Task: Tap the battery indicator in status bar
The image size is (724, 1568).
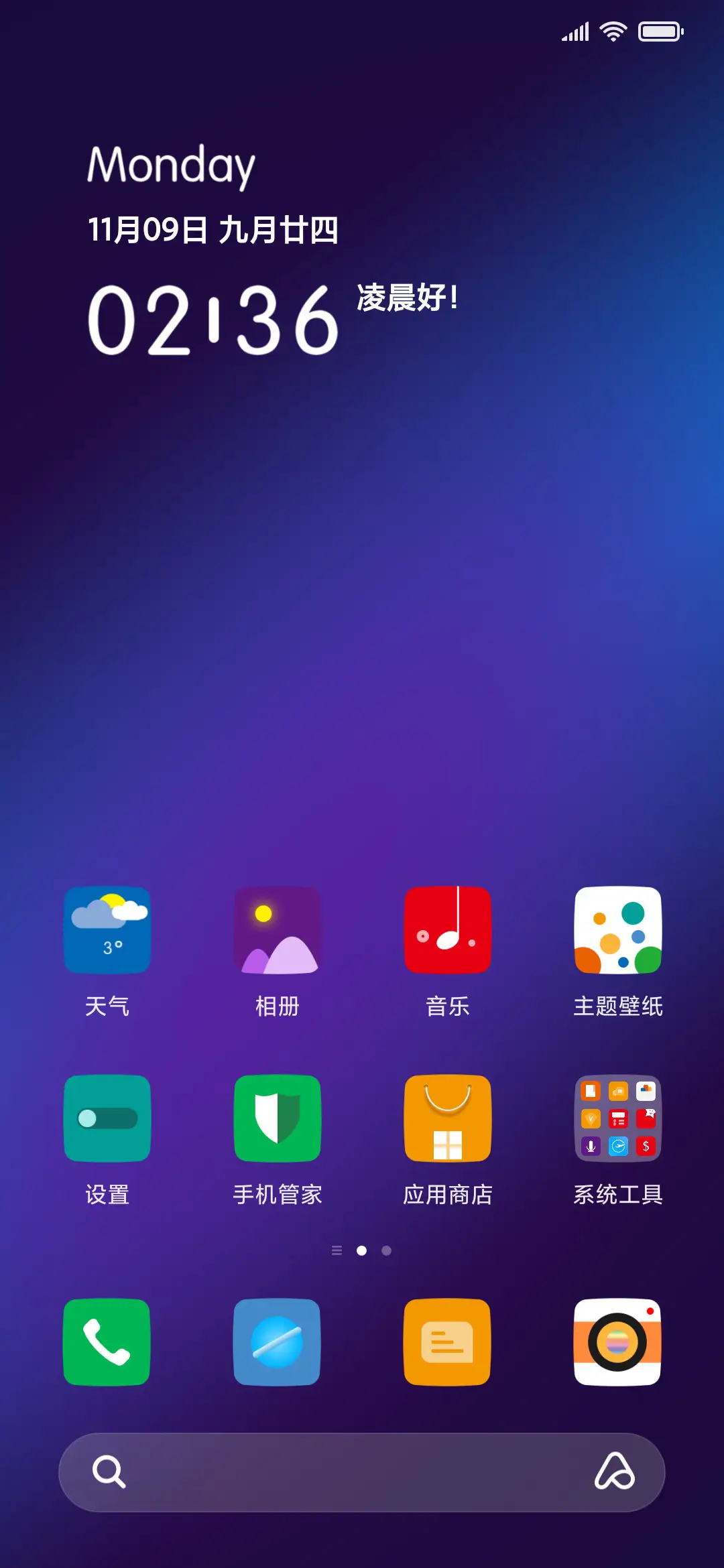Action: 659,30
